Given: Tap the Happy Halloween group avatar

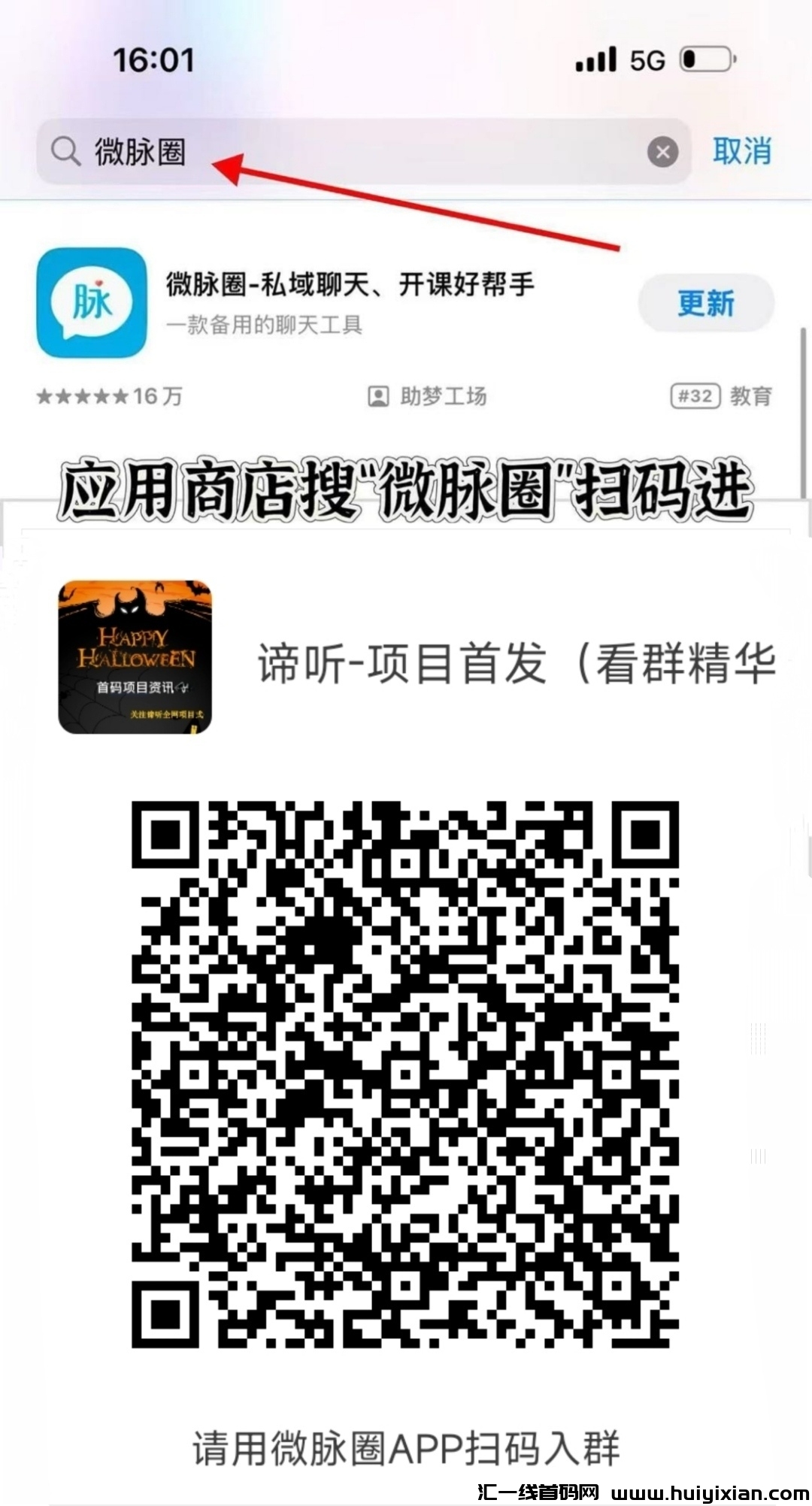Looking at the screenshot, I should [135, 656].
